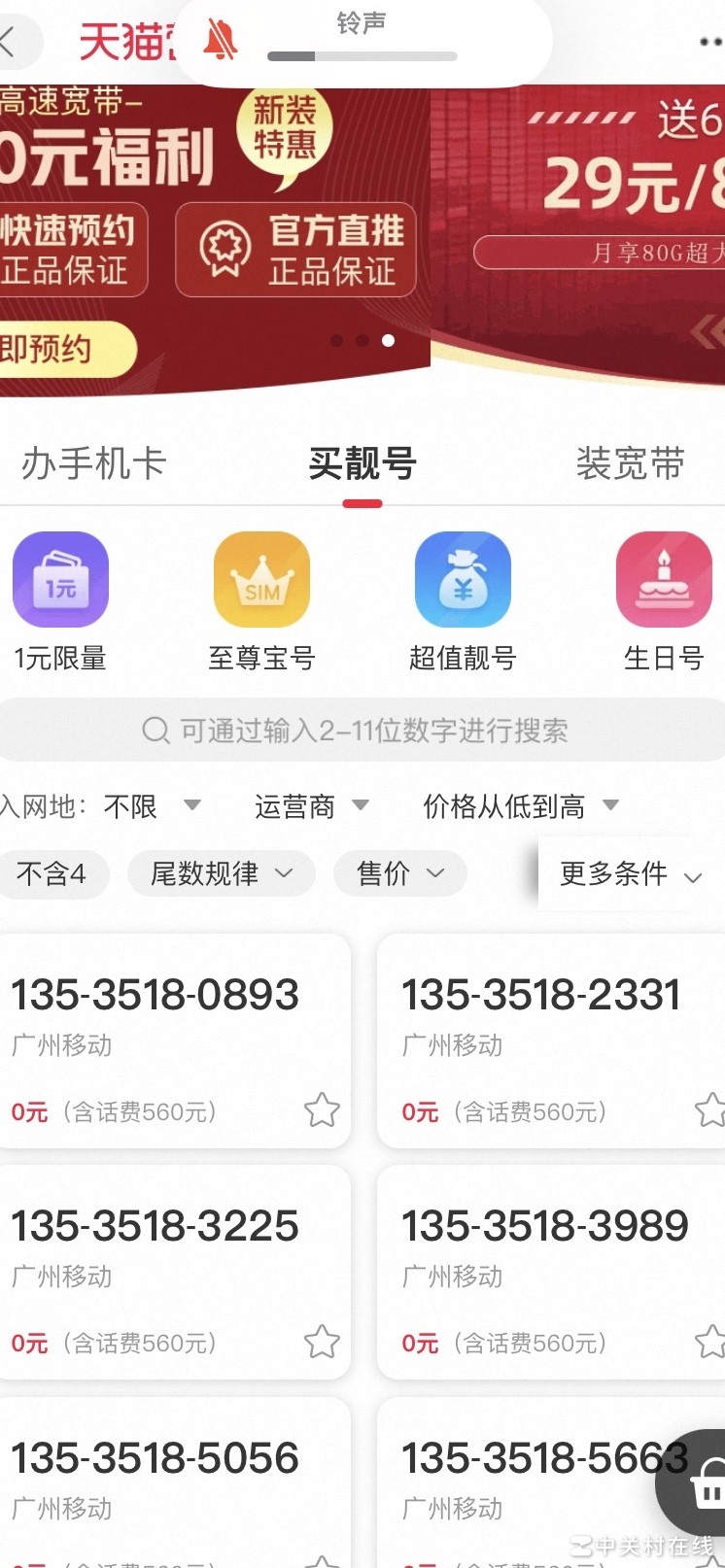Expand the 尾数规律 filter

point(221,873)
